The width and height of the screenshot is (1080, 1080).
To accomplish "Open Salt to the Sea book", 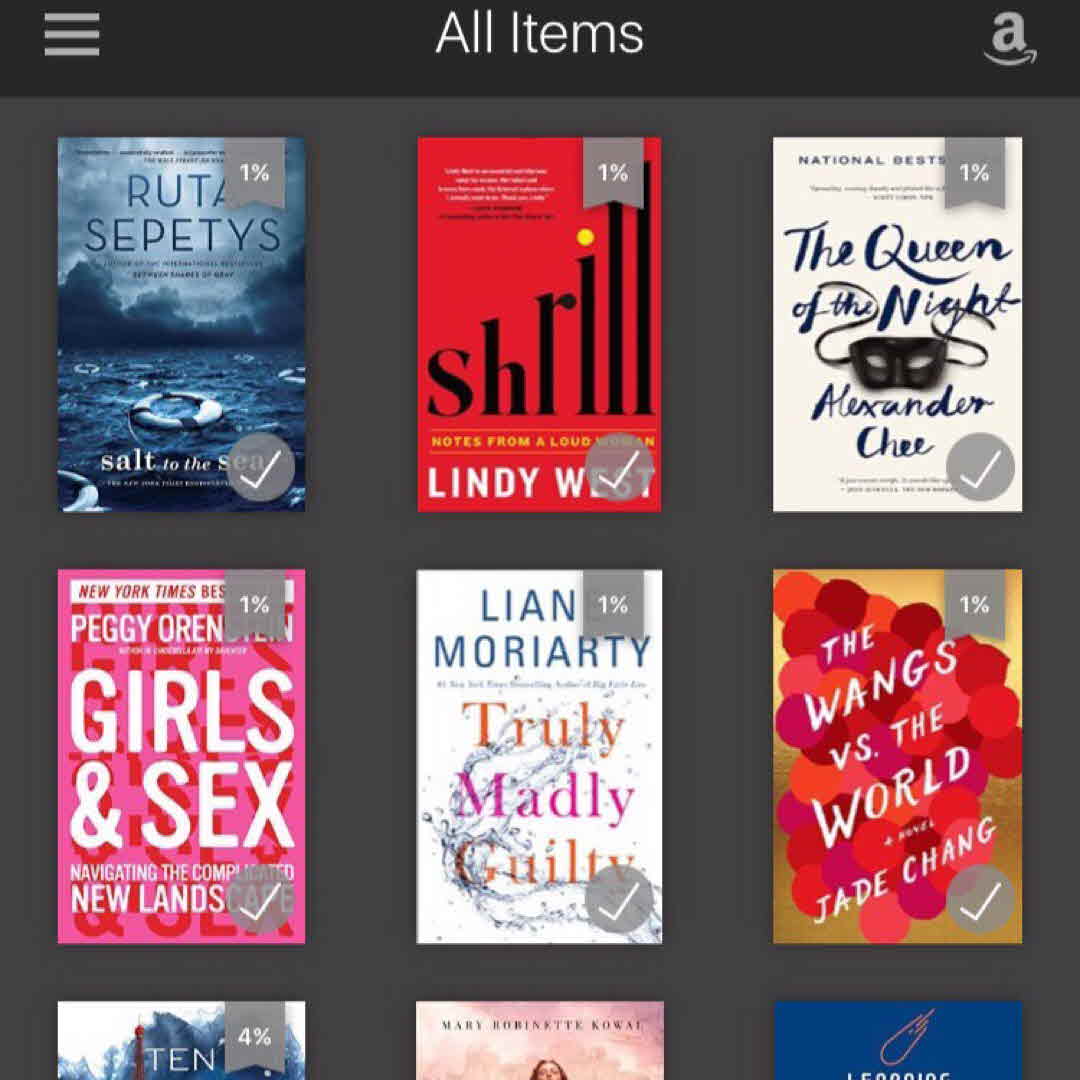I will point(181,324).
